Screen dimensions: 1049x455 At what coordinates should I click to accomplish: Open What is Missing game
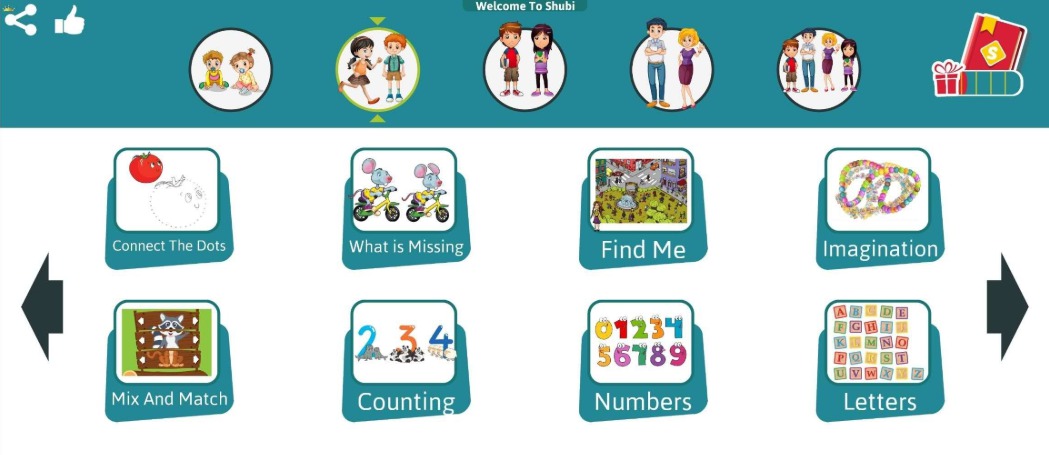[x=405, y=206]
